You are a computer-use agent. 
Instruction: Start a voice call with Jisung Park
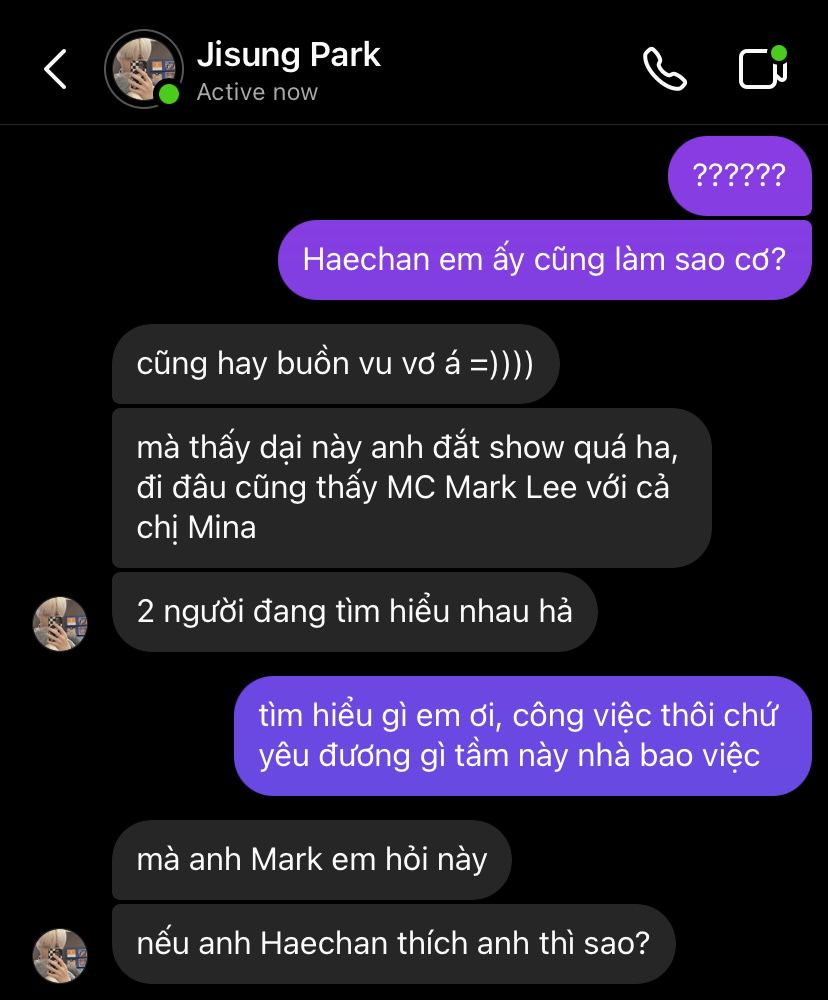point(664,69)
